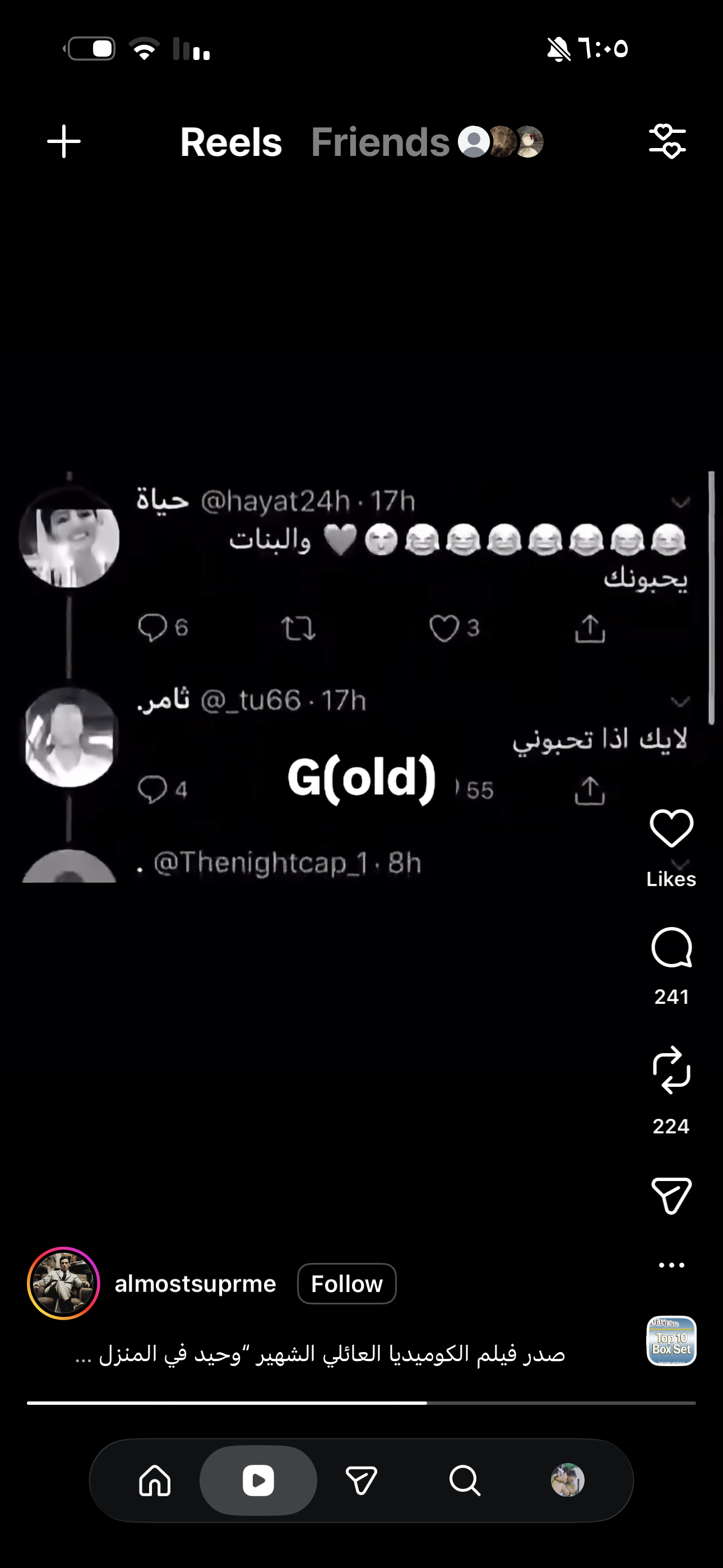Select the Reels tab at top

click(x=231, y=142)
